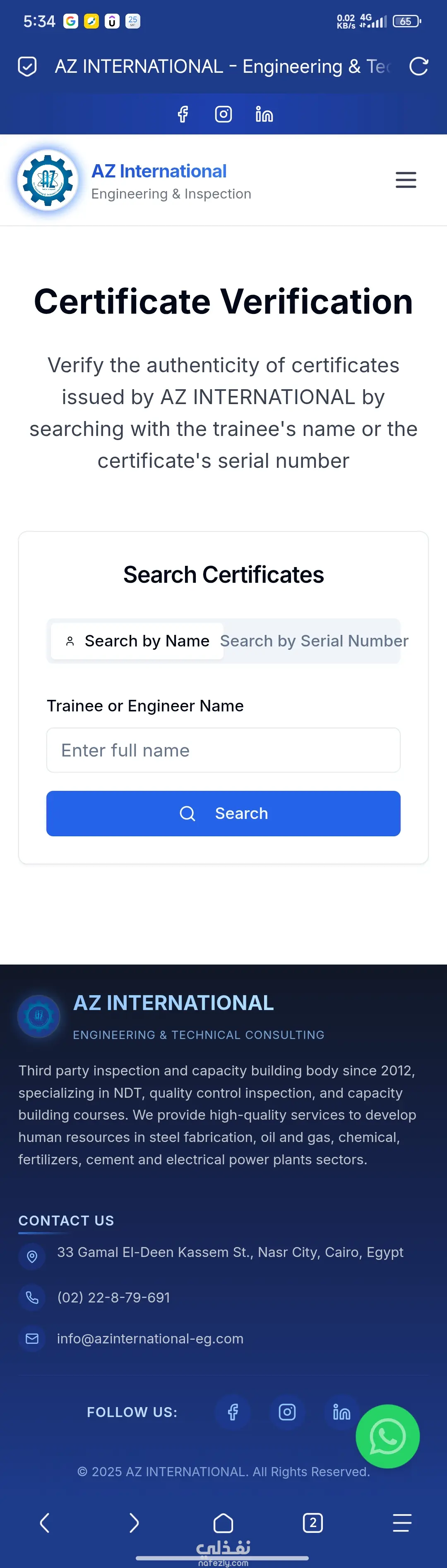Open Facebook under Follow Us

coord(233,1412)
